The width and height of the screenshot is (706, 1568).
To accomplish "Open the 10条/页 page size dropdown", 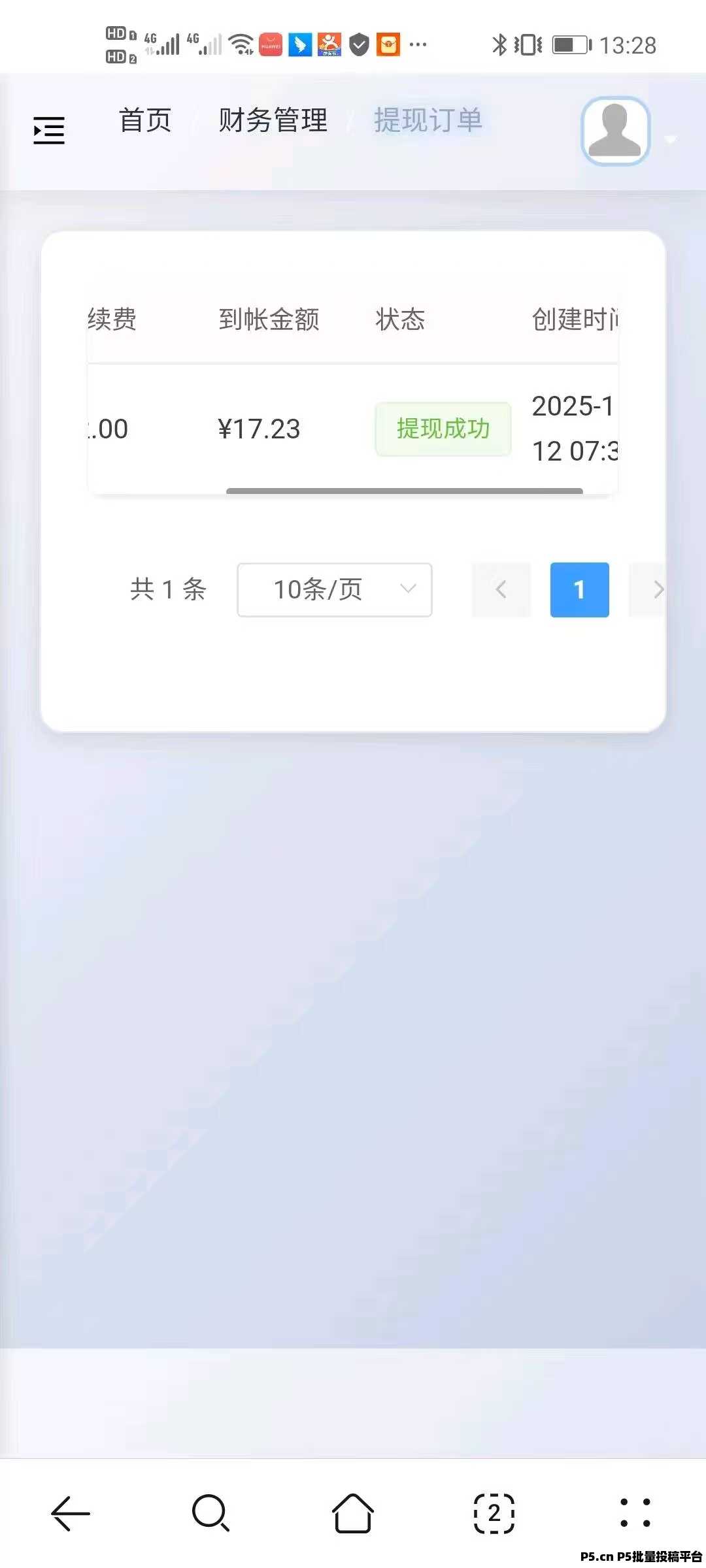I will [x=334, y=589].
